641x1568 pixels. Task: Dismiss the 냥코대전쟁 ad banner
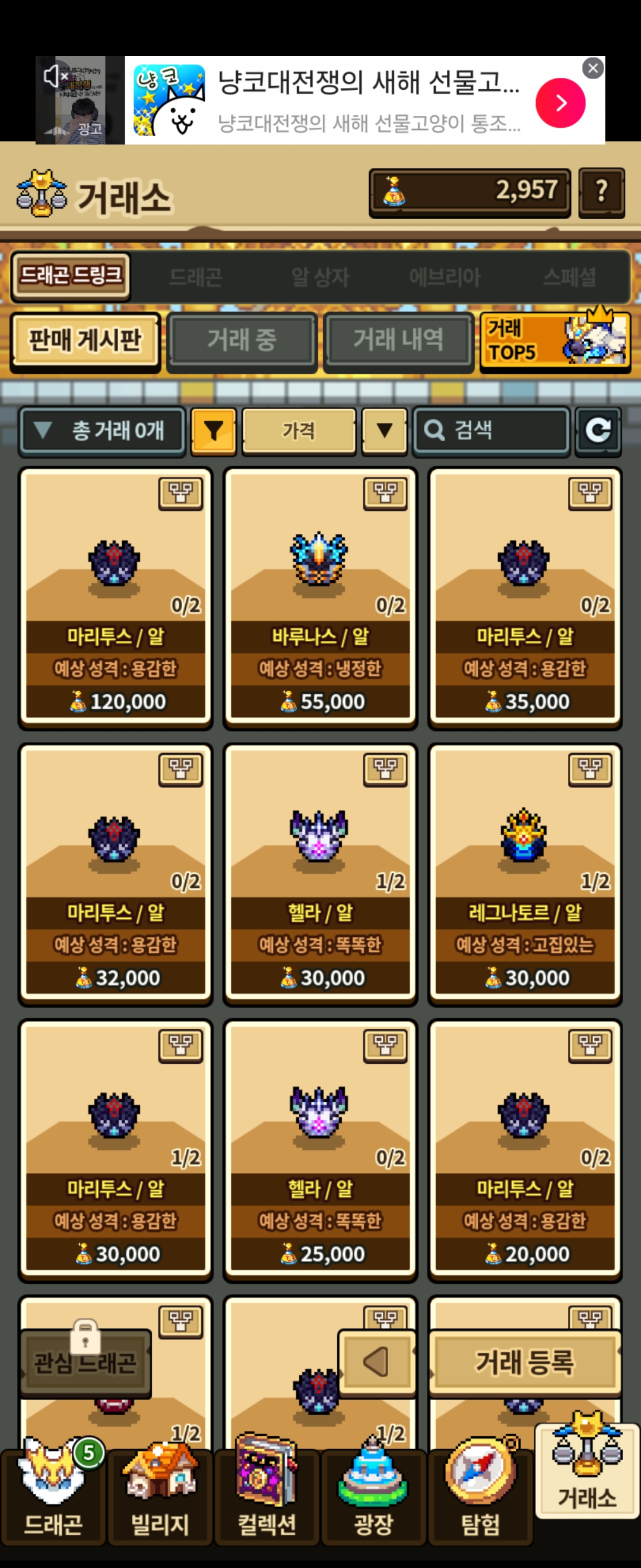coord(592,68)
